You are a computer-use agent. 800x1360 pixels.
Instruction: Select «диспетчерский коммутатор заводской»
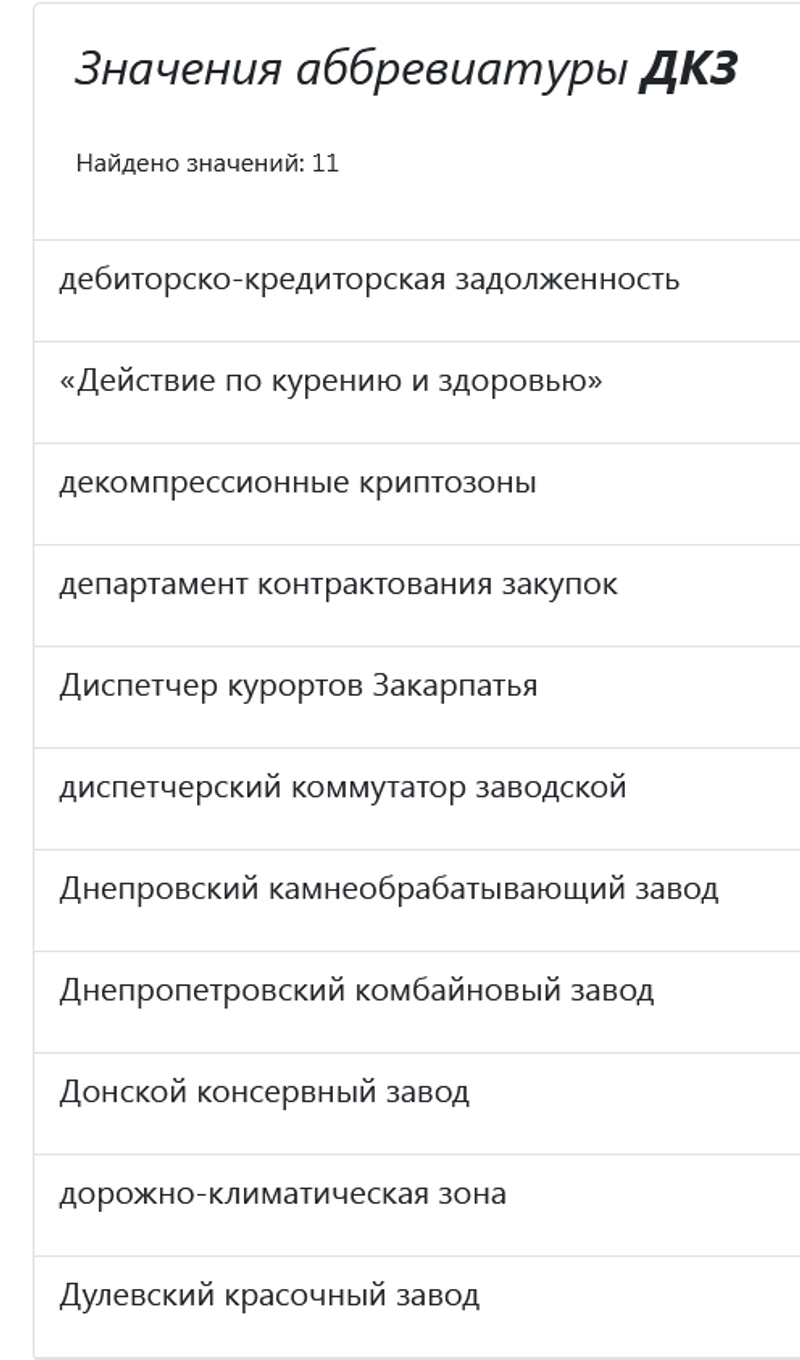click(x=342, y=787)
